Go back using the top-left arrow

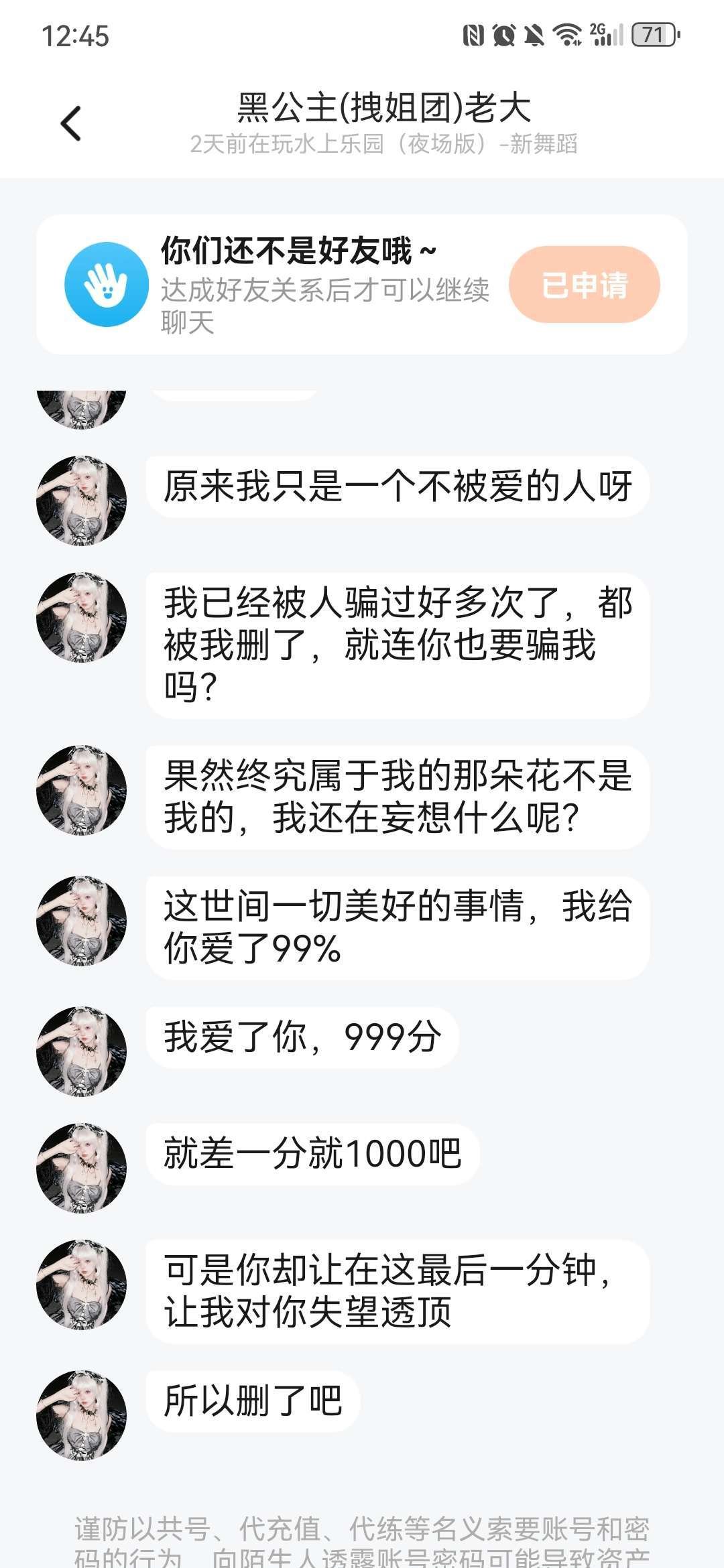[70, 124]
